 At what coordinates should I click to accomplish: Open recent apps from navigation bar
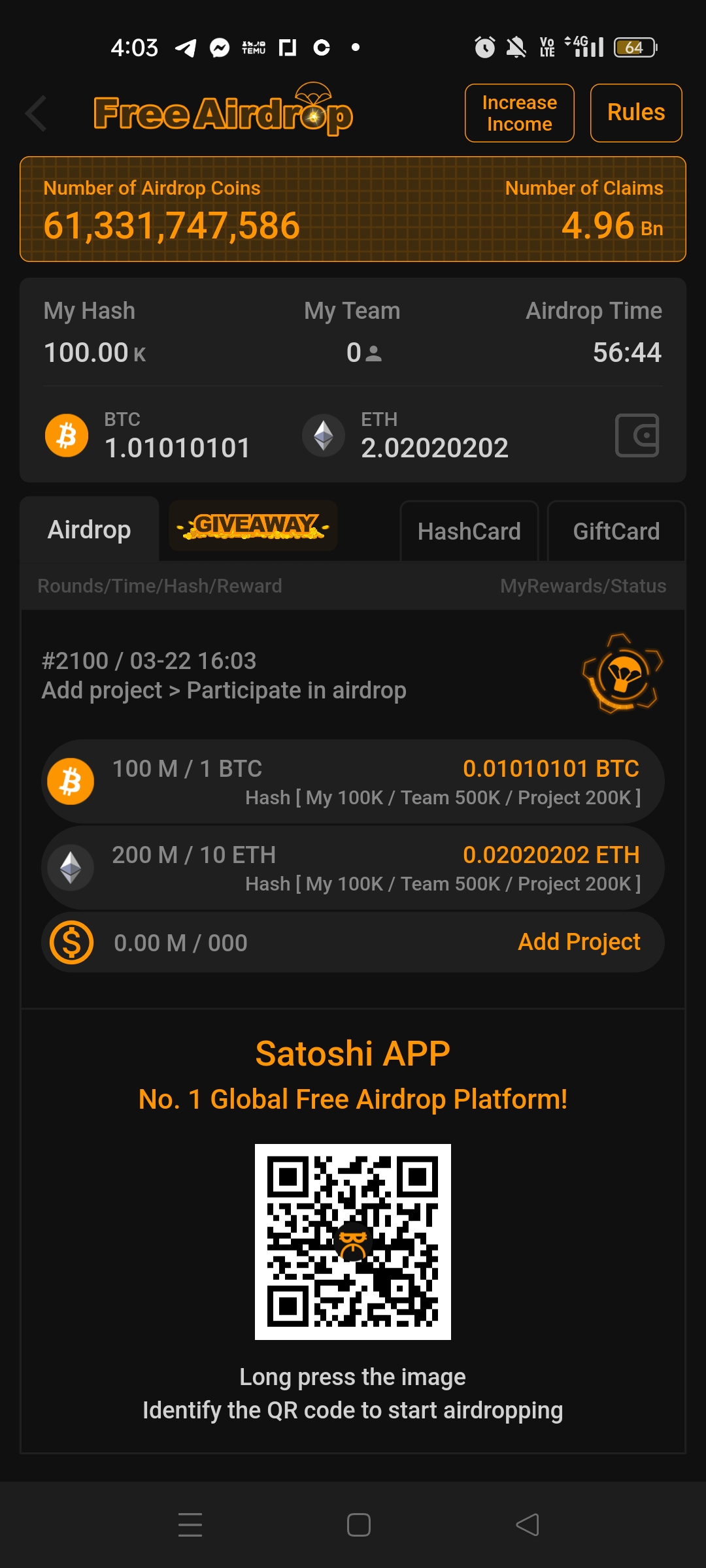coord(190,1525)
